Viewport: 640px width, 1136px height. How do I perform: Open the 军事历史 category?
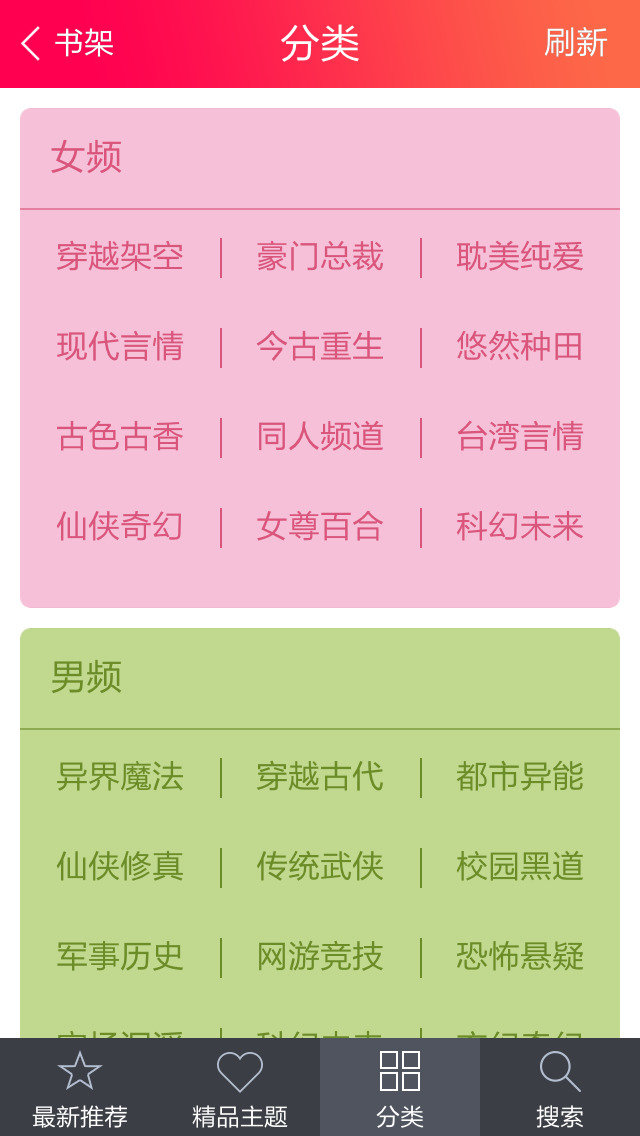coord(120,957)
